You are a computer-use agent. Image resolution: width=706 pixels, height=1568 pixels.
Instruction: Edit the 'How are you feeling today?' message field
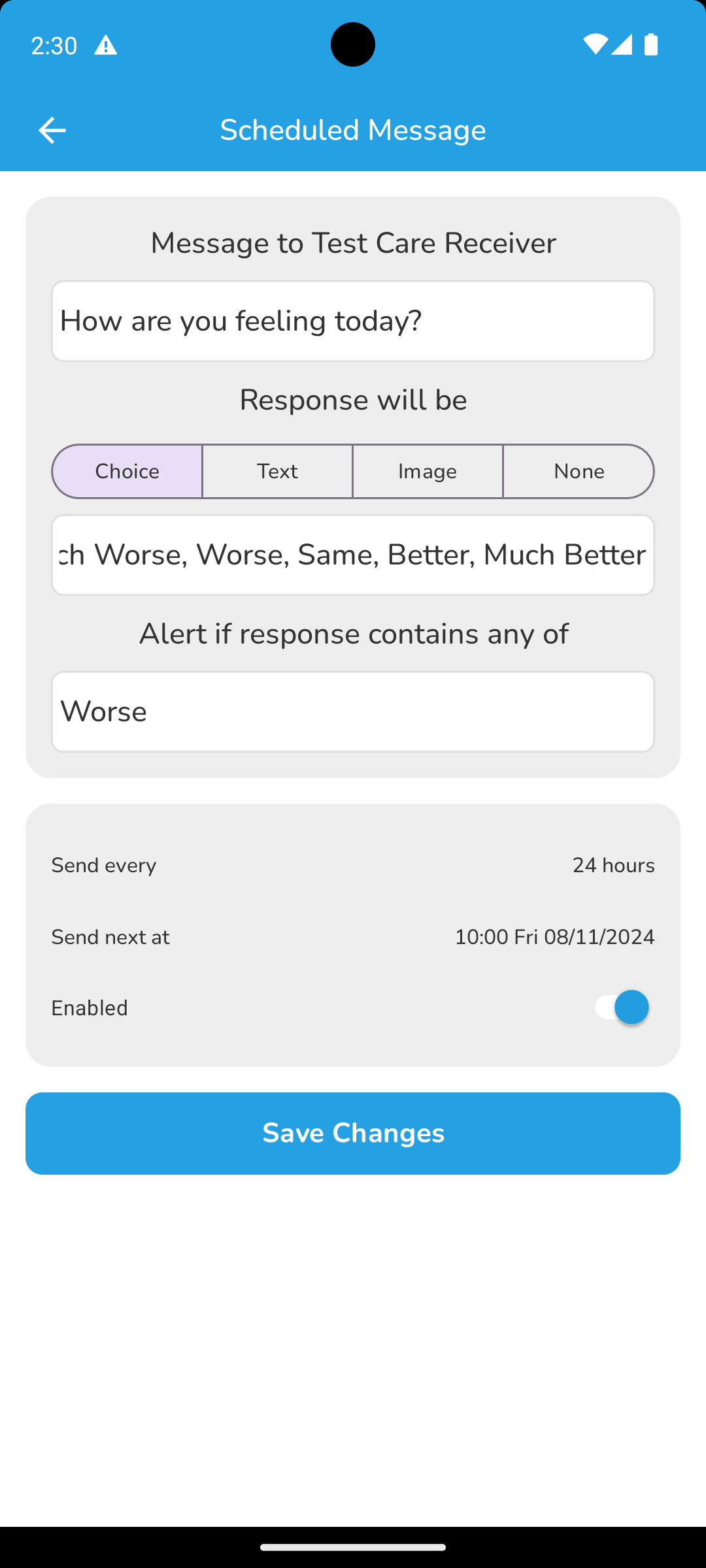tap(353, 321)
